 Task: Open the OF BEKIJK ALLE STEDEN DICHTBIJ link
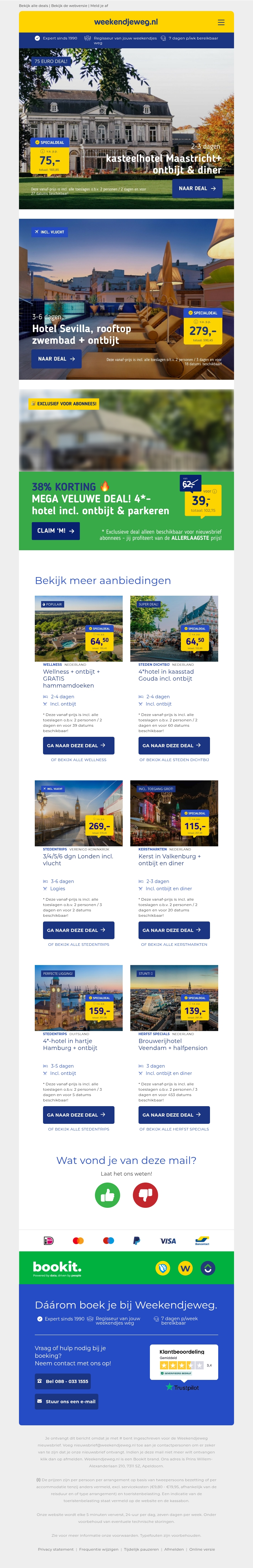[174, 760]
